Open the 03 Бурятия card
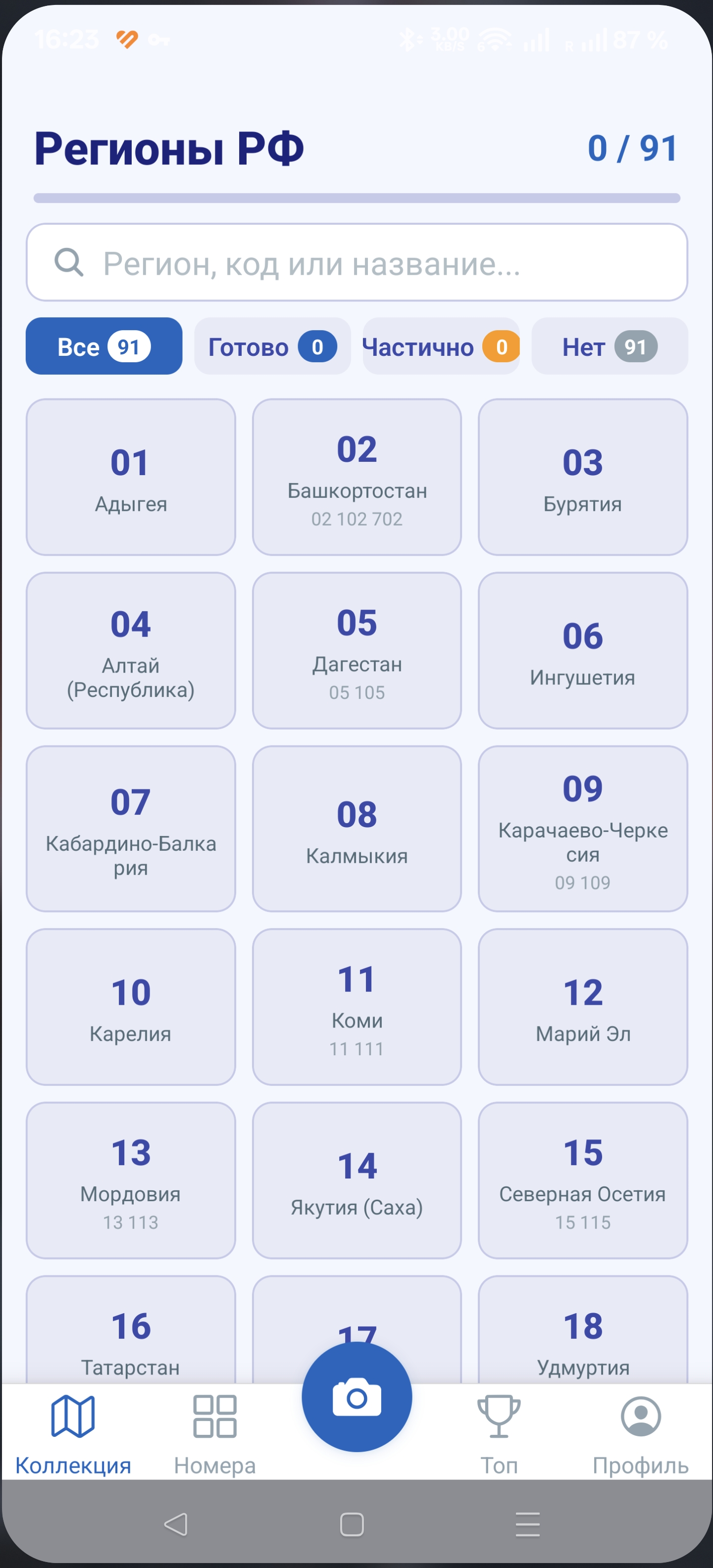Image resolution: width=713 pixels, height=1568 pixels. (x=583, y=477)
